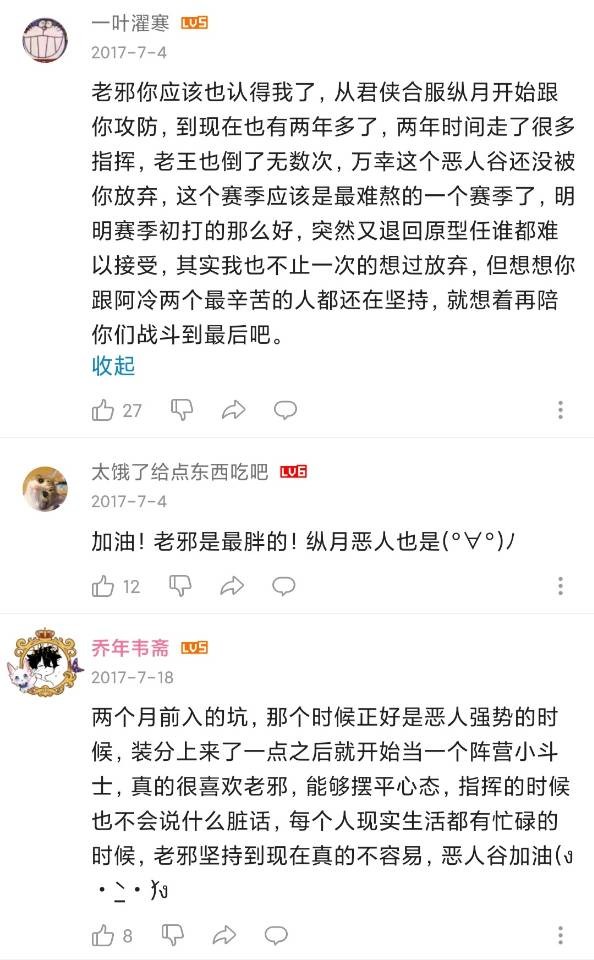View 太饿了给点东西吃吧's profile avatar

click(45, 487)
